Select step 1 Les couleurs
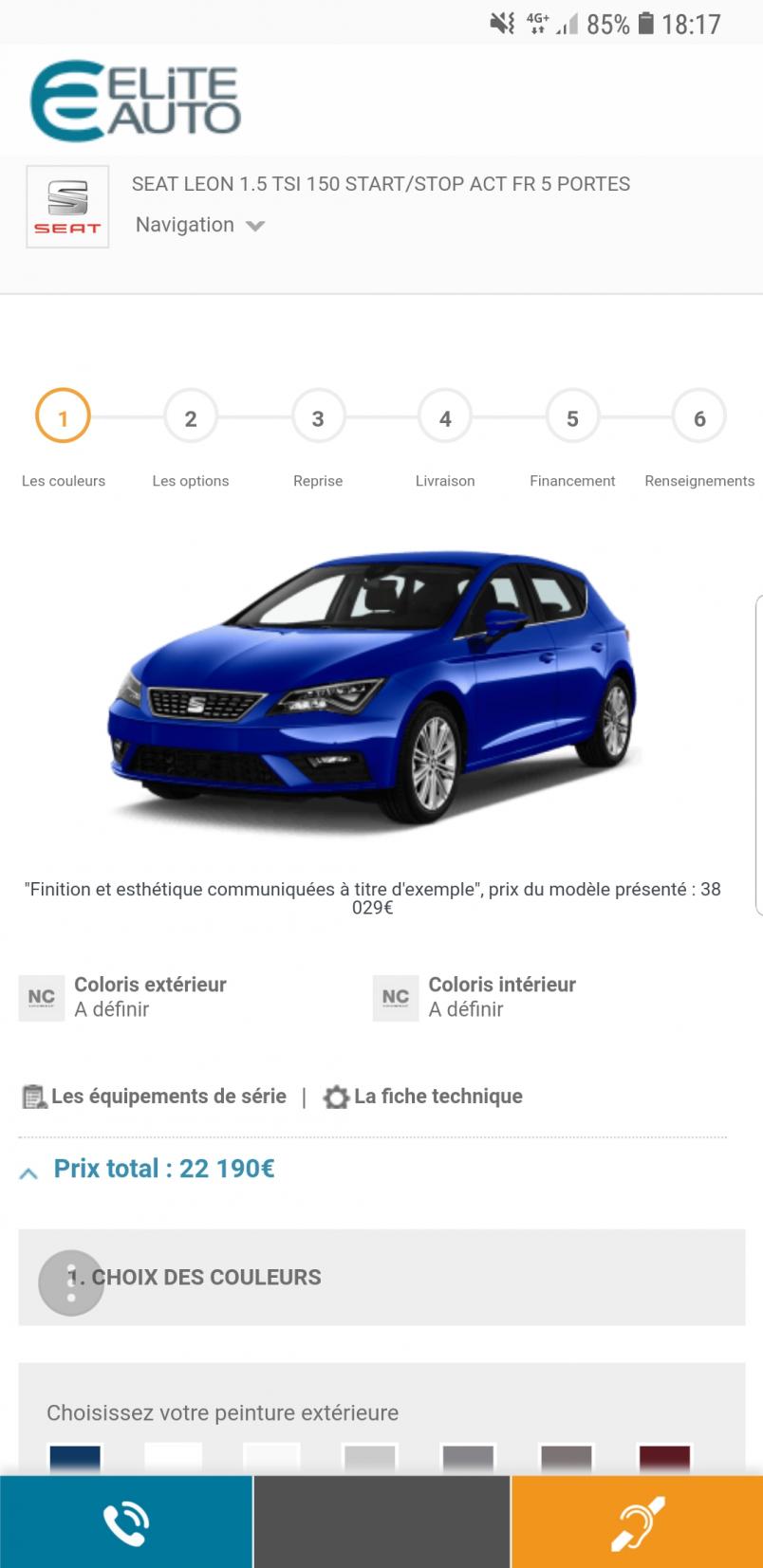763x1568 pixels. coord(63,418)
